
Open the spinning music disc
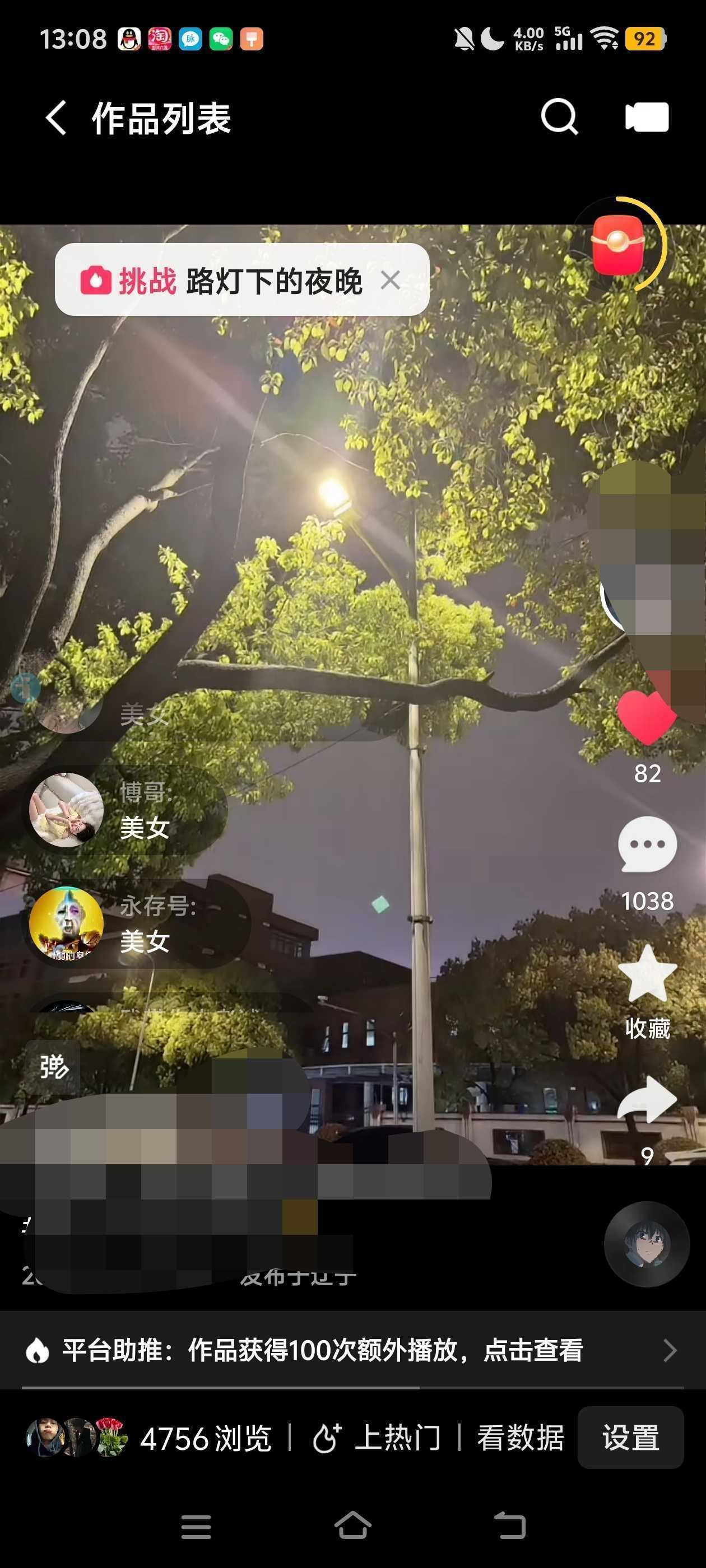pyautogui.click(x=646, y=1244)
